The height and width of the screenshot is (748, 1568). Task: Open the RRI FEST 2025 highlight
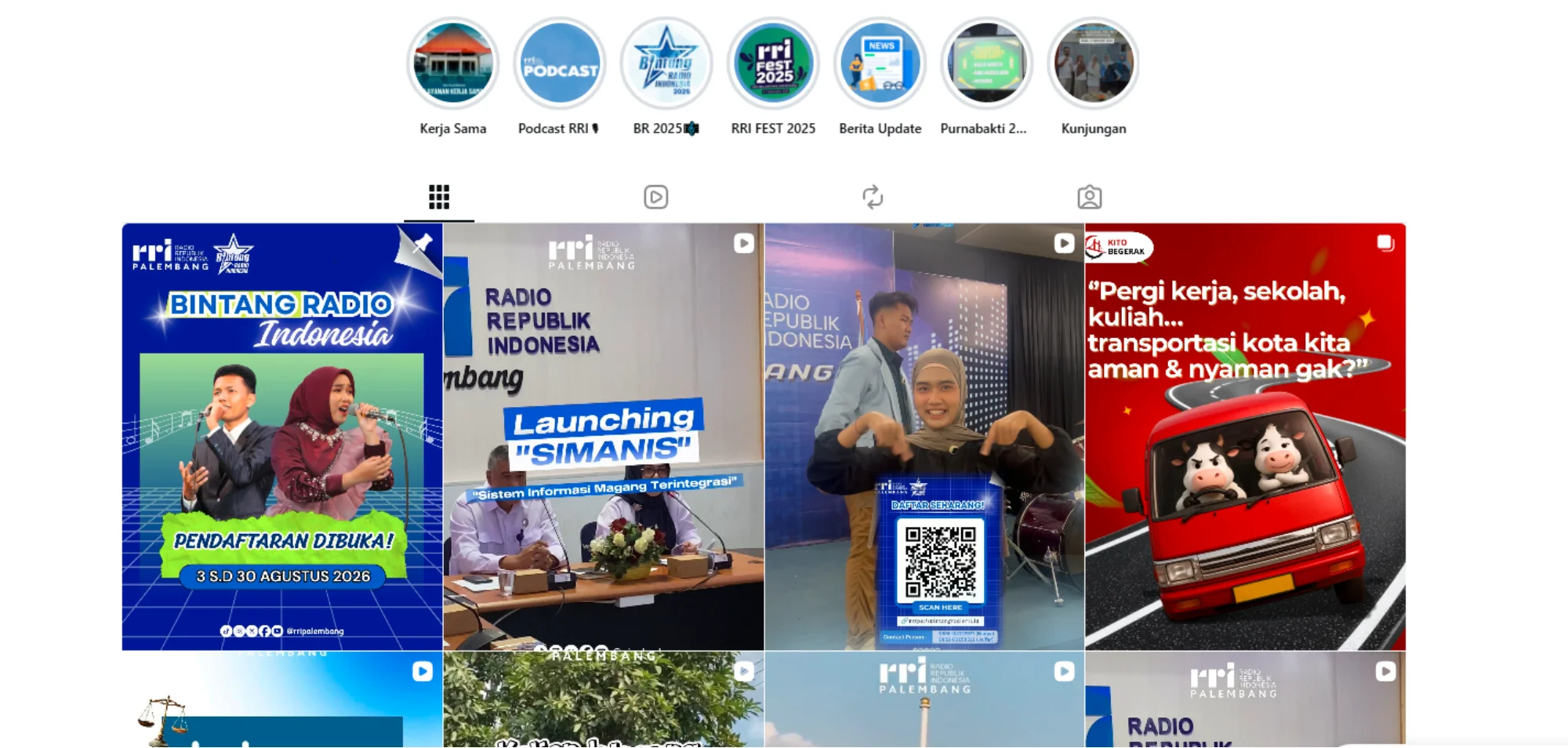[x=773, y=64]
